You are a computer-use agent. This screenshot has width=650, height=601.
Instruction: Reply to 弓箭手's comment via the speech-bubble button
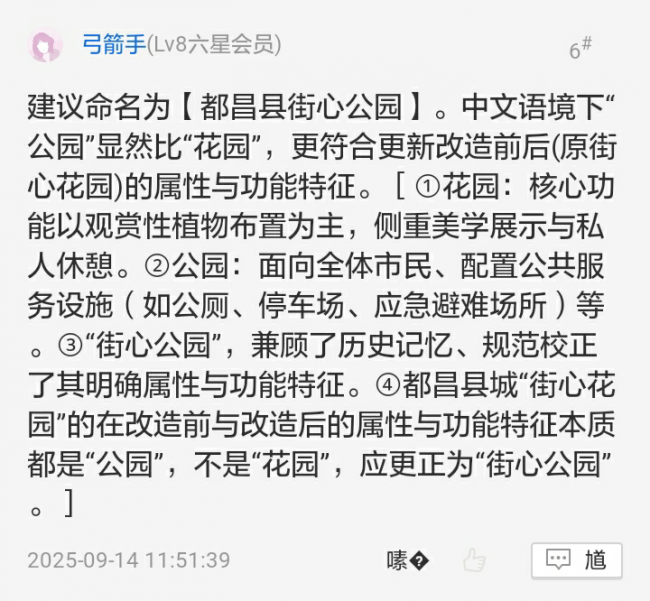pyautogui.click(x=576, y=560)
